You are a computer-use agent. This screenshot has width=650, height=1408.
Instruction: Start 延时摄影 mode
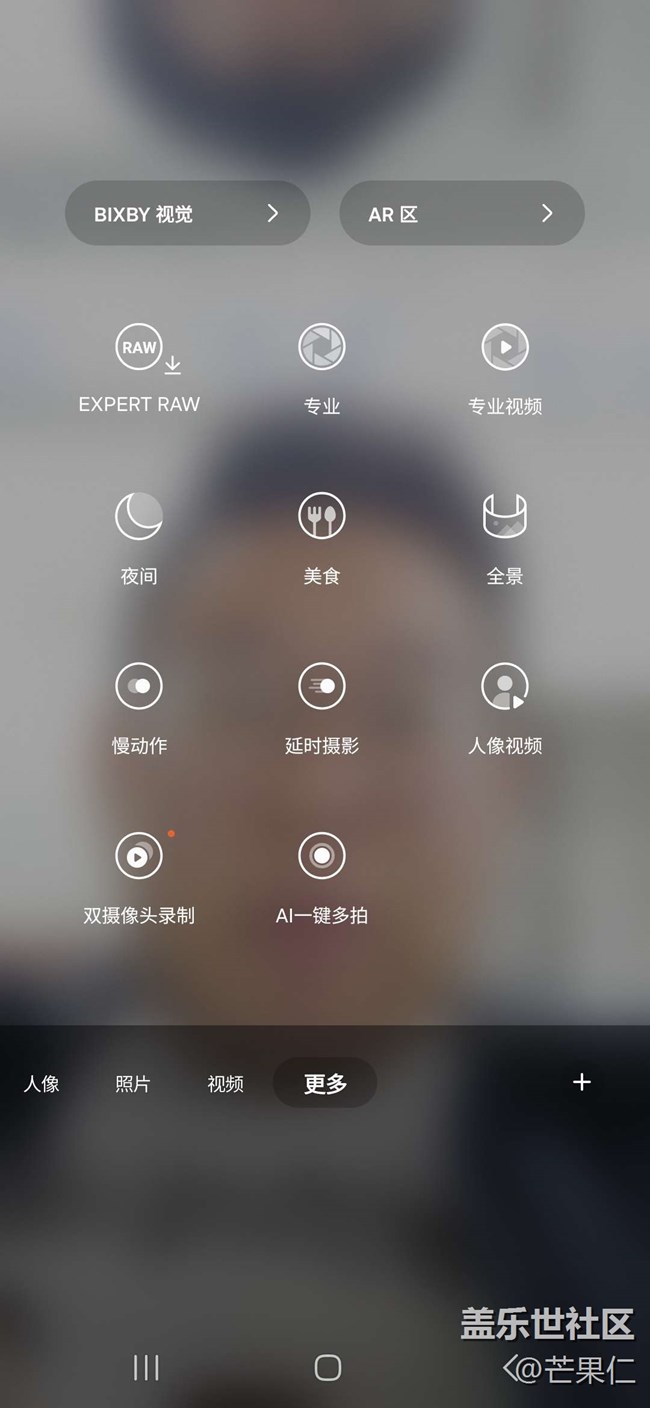click(322, 687)
